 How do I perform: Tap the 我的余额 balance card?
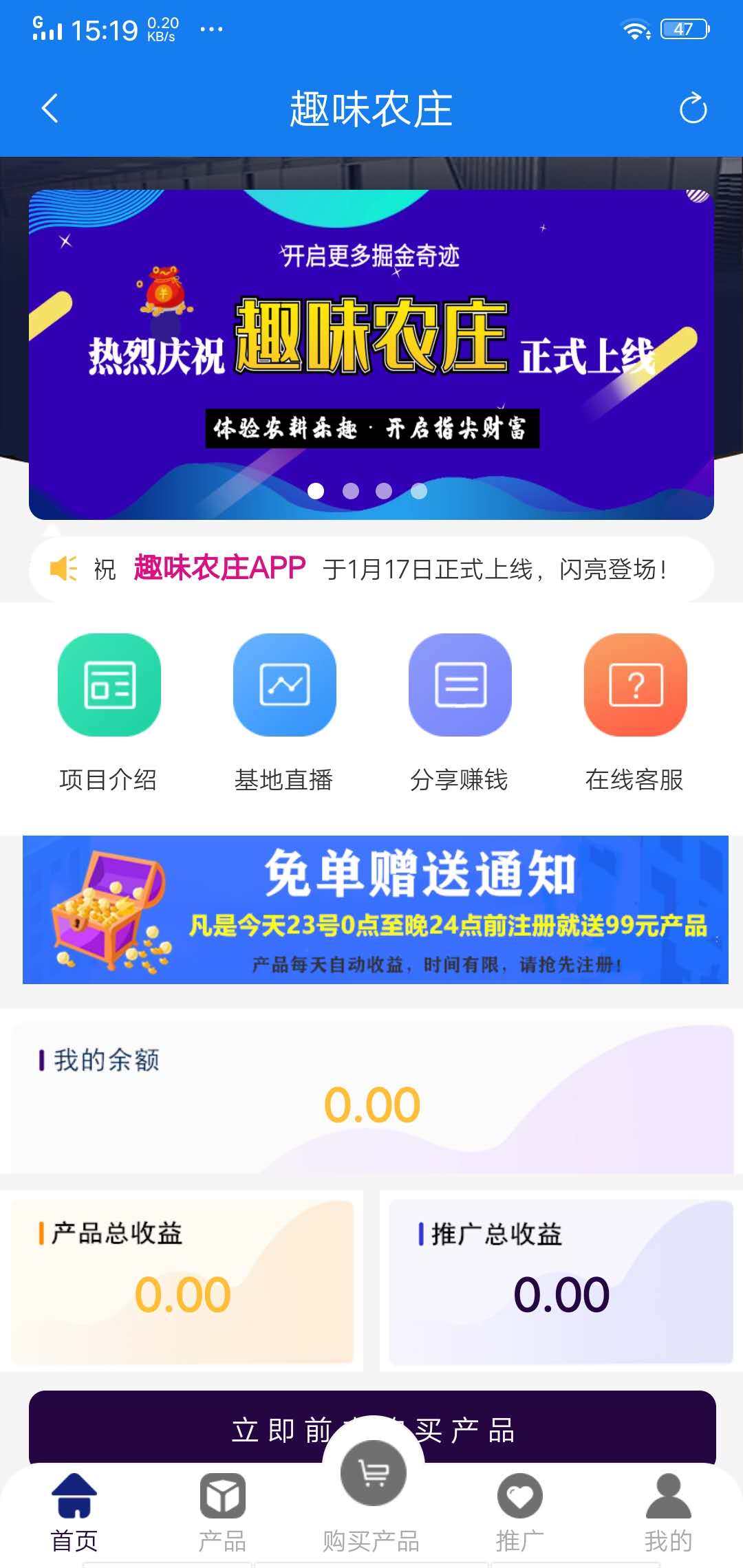371,1093
